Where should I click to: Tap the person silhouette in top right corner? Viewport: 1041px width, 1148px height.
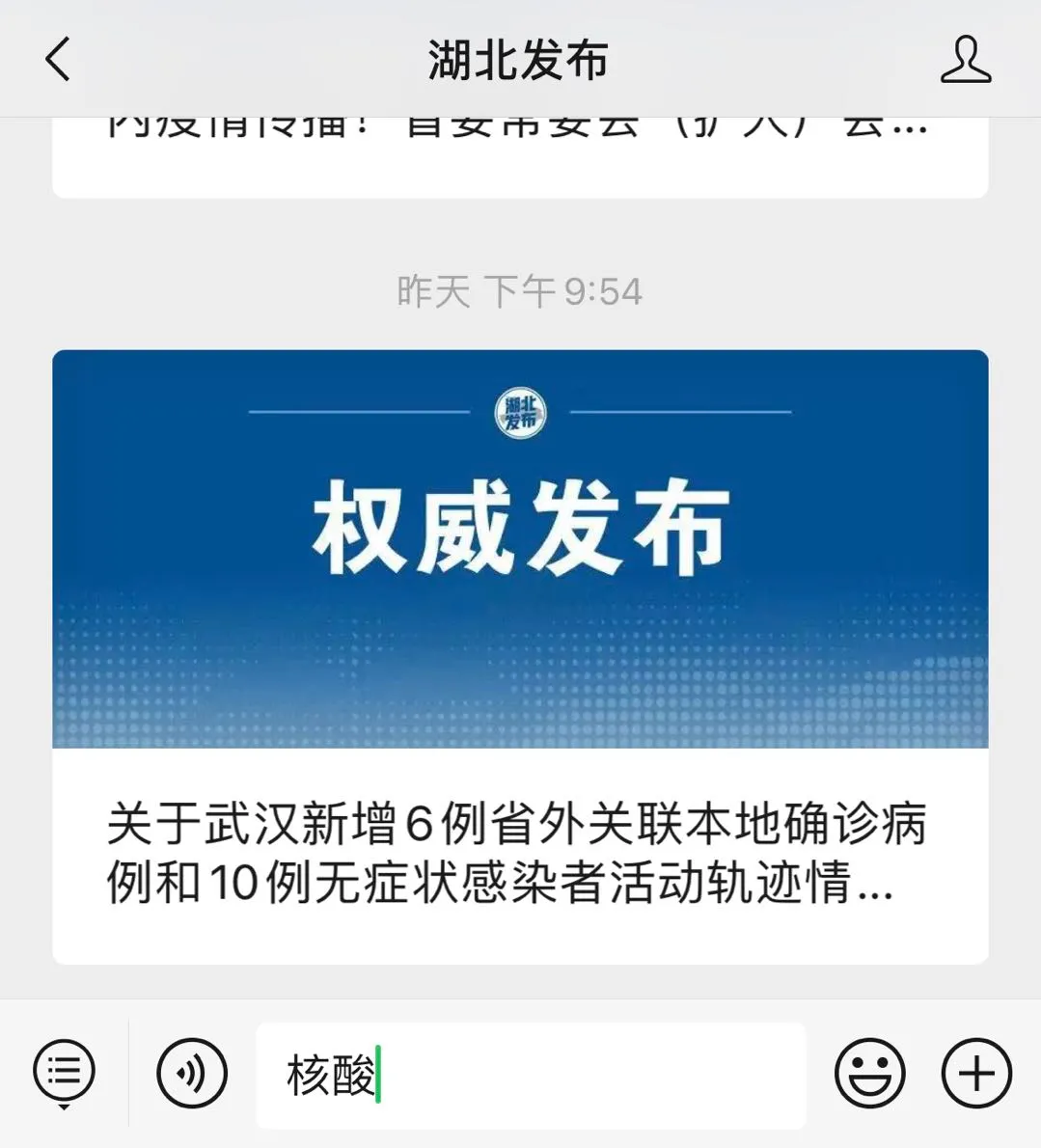point(966,60)
